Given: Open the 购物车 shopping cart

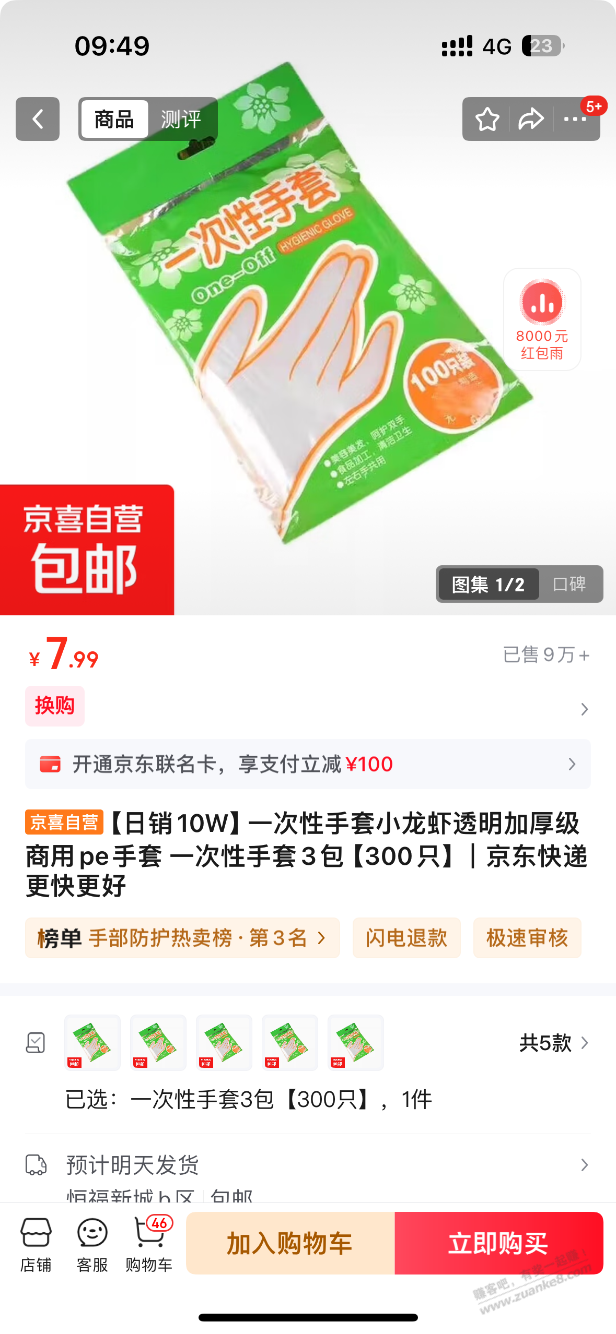Looking at the screenshot, I should click(148, 1245).
